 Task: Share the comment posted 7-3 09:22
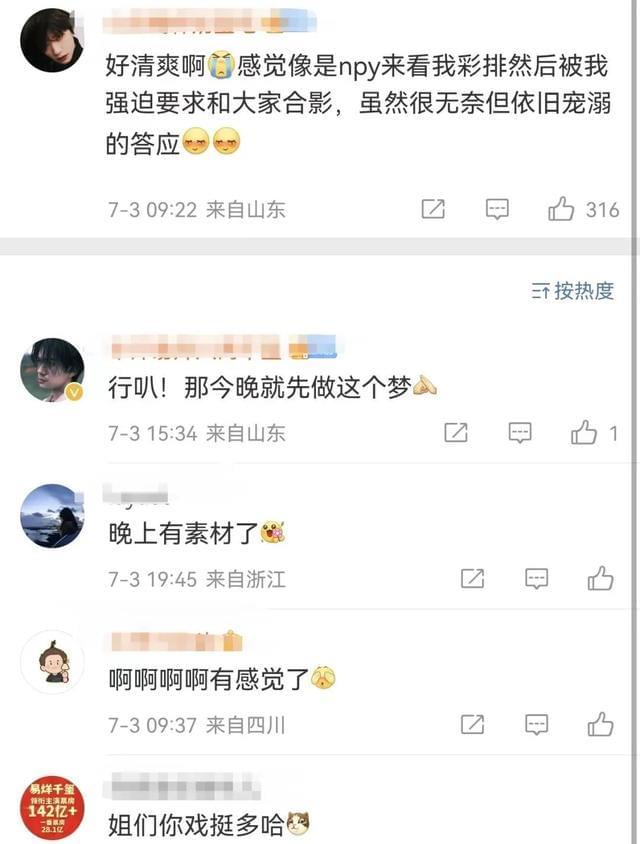(x=433, y=209)
